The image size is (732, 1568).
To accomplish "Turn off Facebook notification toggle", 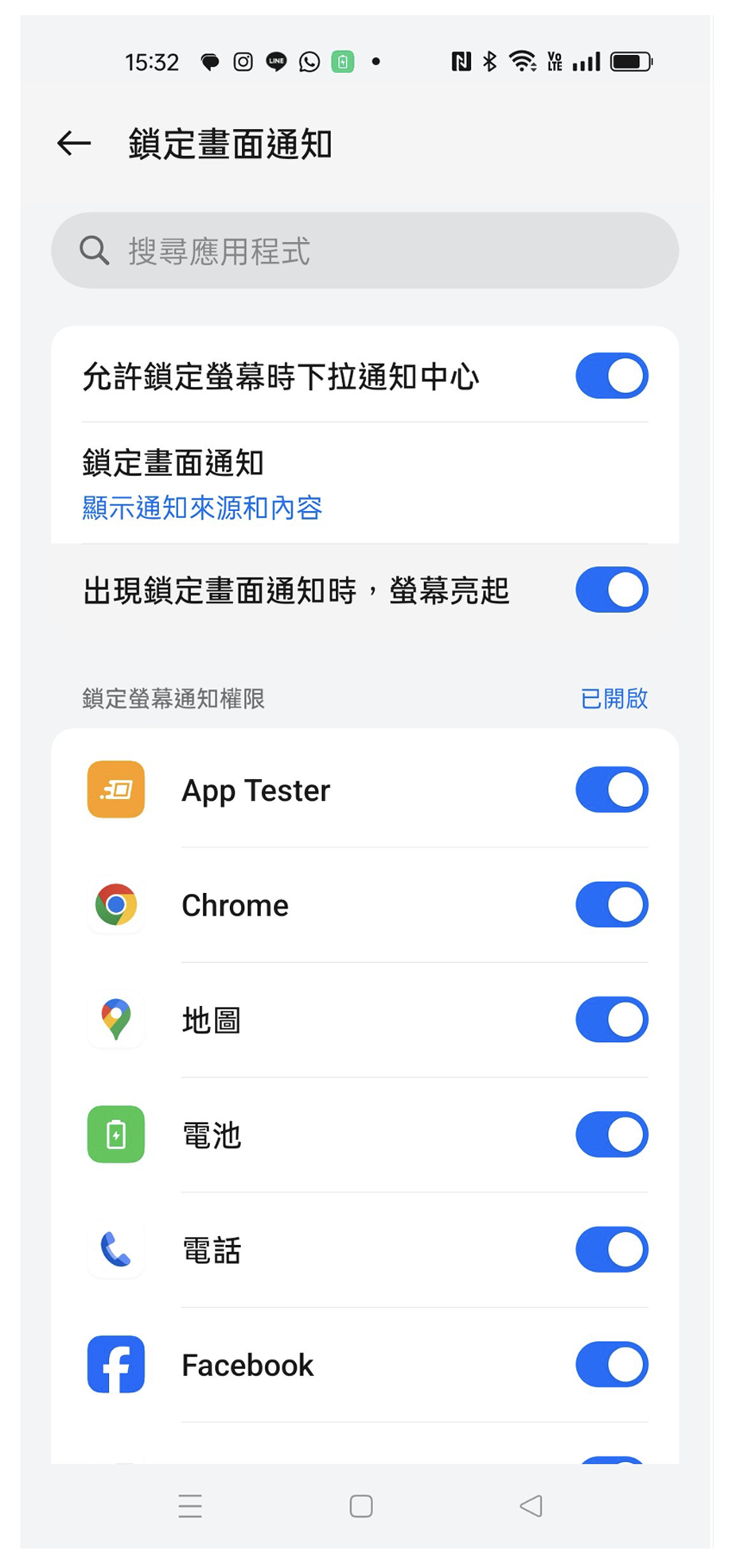I will pyautogui.click(x=611, y=1364).
